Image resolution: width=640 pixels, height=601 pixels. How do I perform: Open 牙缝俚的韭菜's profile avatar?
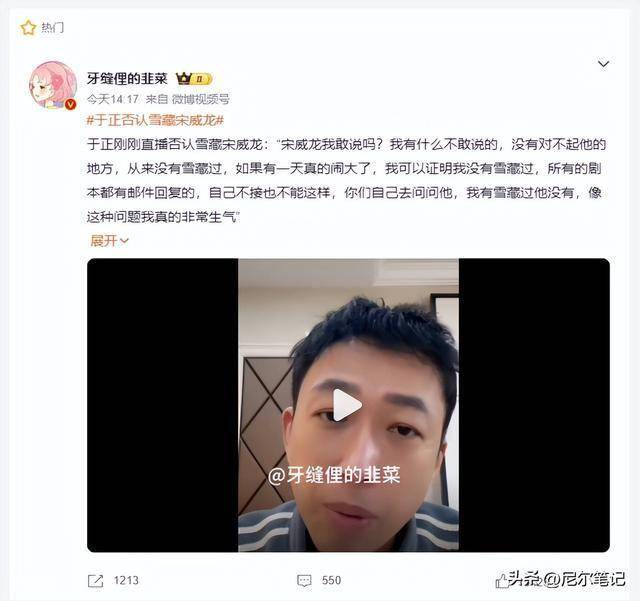coord(52,86)
